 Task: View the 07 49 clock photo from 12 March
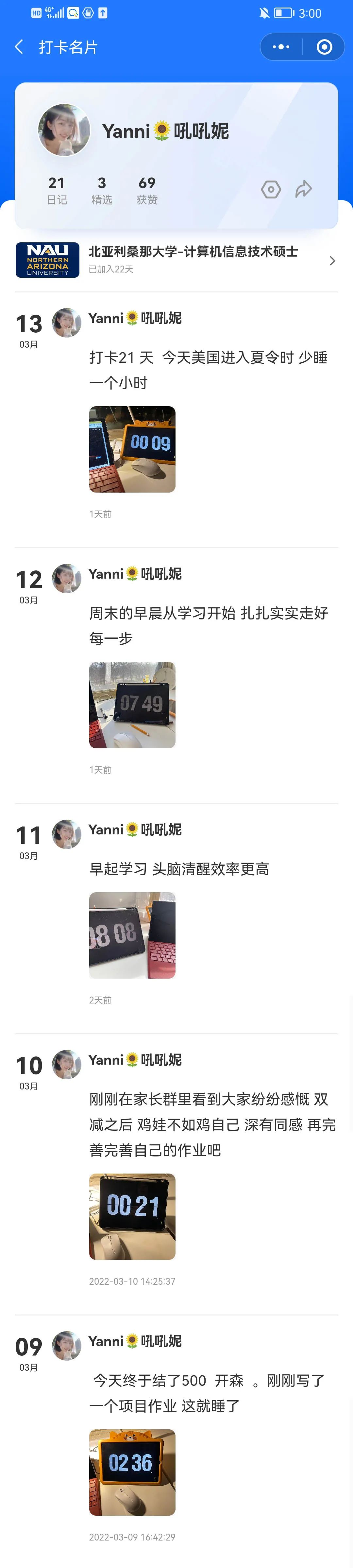[x=132, y=705]
